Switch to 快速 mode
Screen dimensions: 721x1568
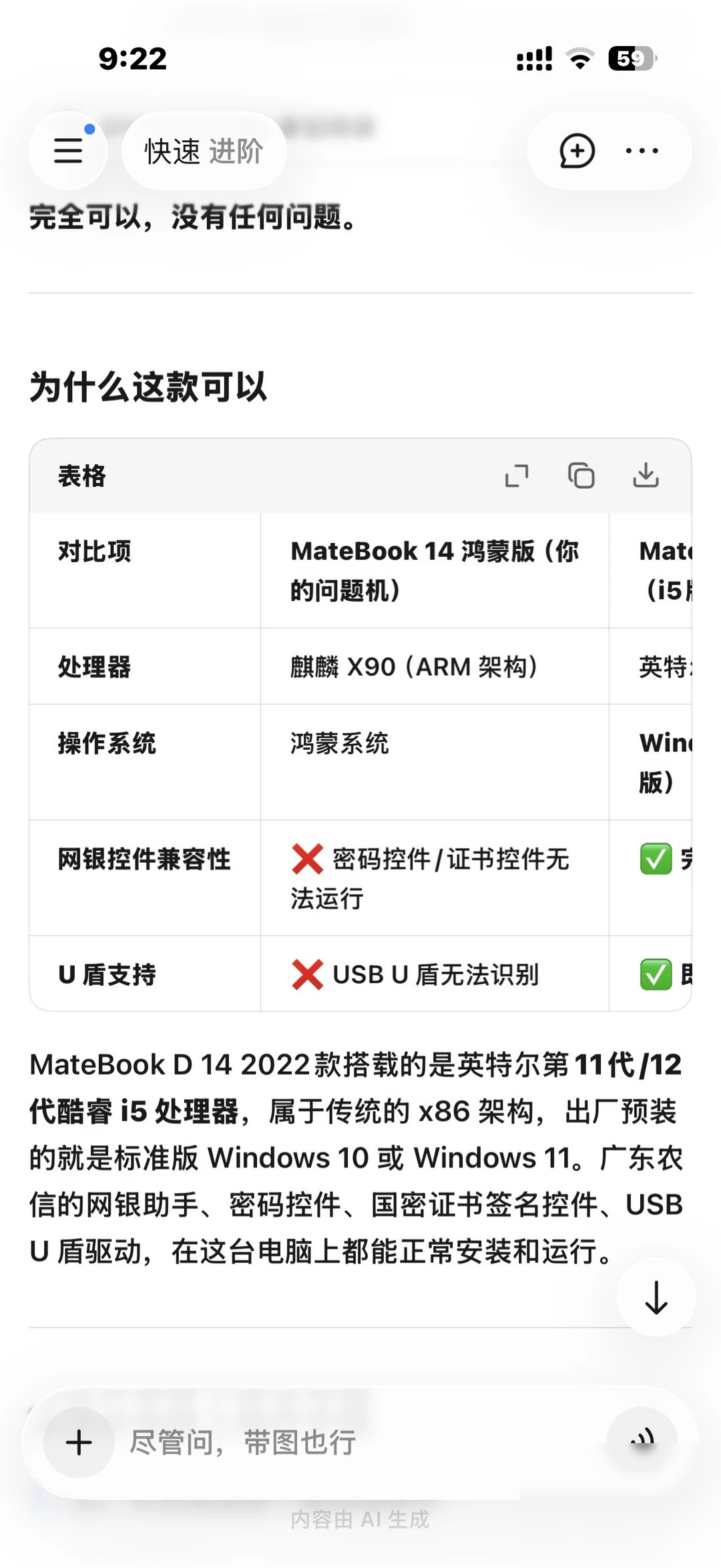coord(172,152)
